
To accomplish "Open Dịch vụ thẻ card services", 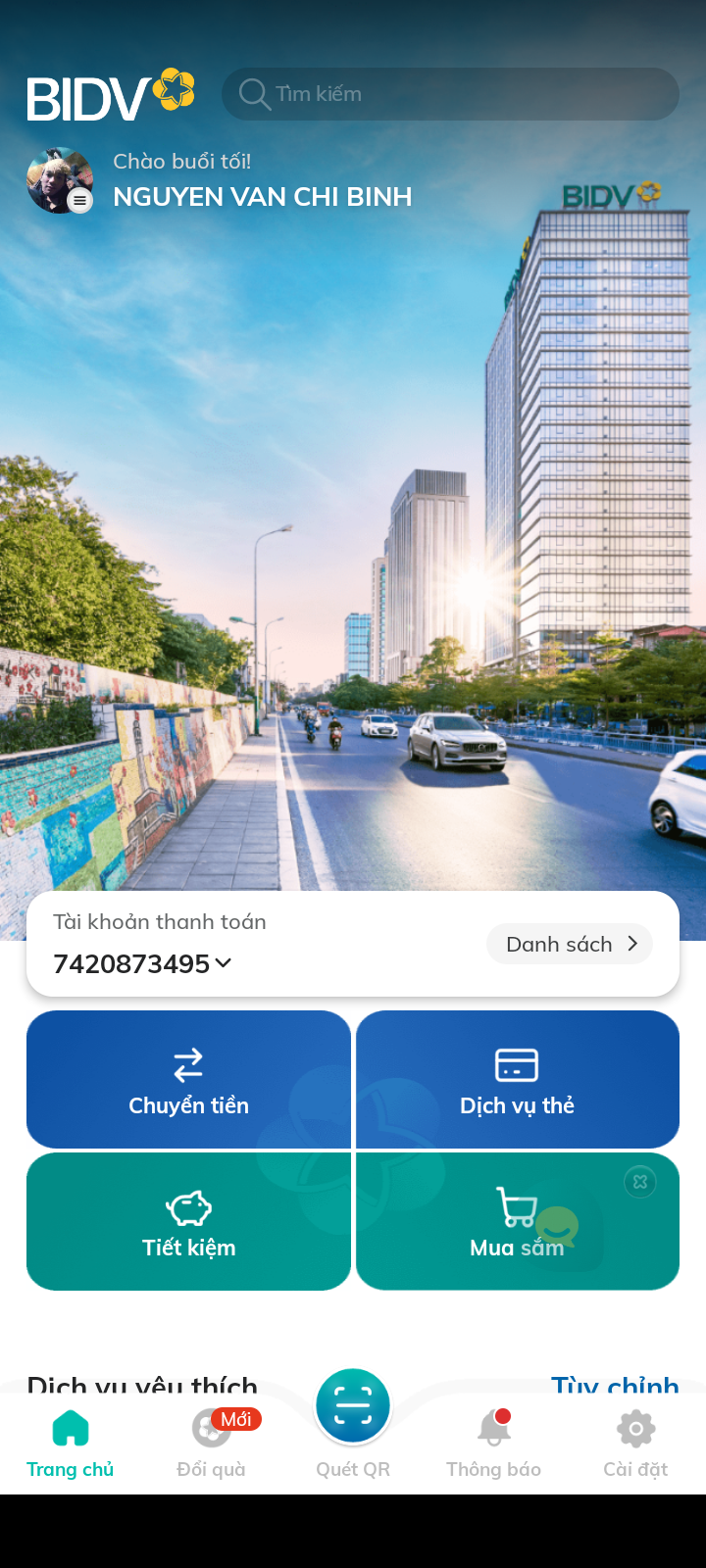I will tap(518, 1079).
